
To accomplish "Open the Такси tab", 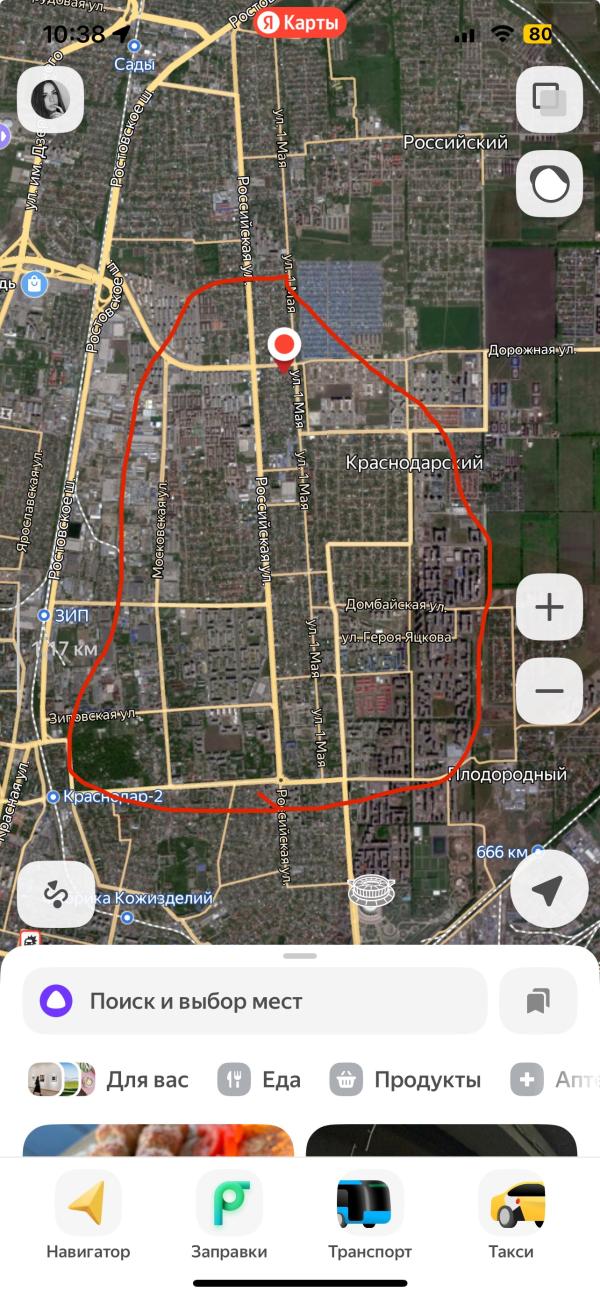I will (511, 1215).
